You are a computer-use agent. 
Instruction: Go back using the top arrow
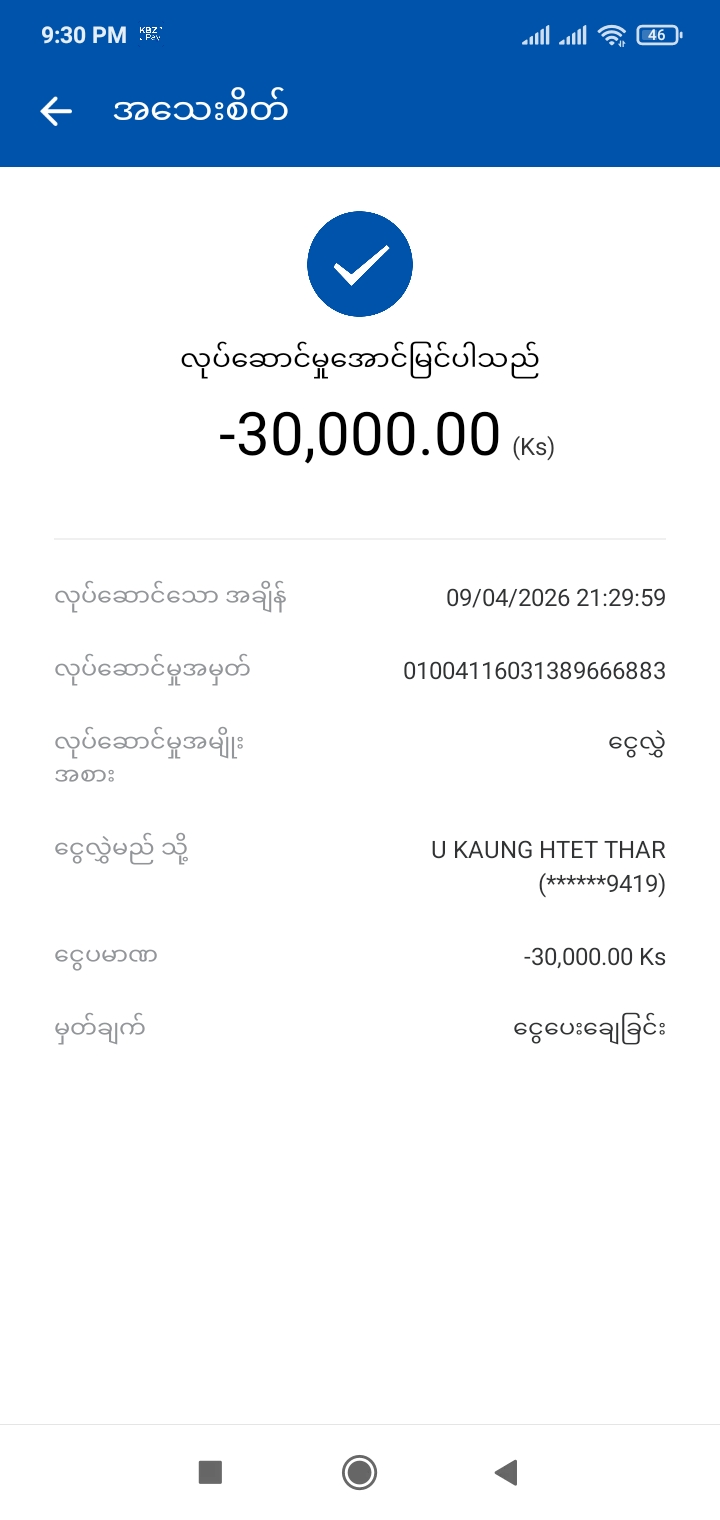pyautogui.click(x=56, y=111)
